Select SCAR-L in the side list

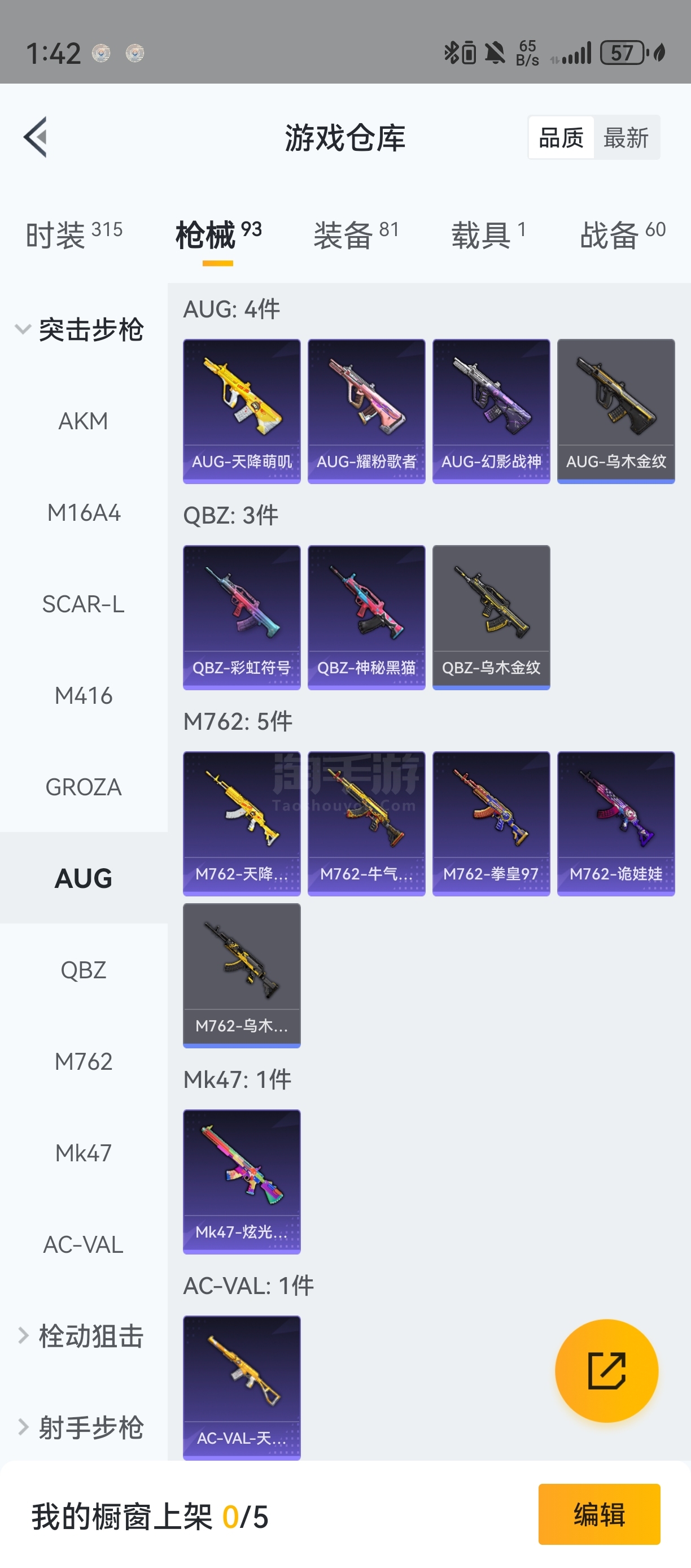84,604
